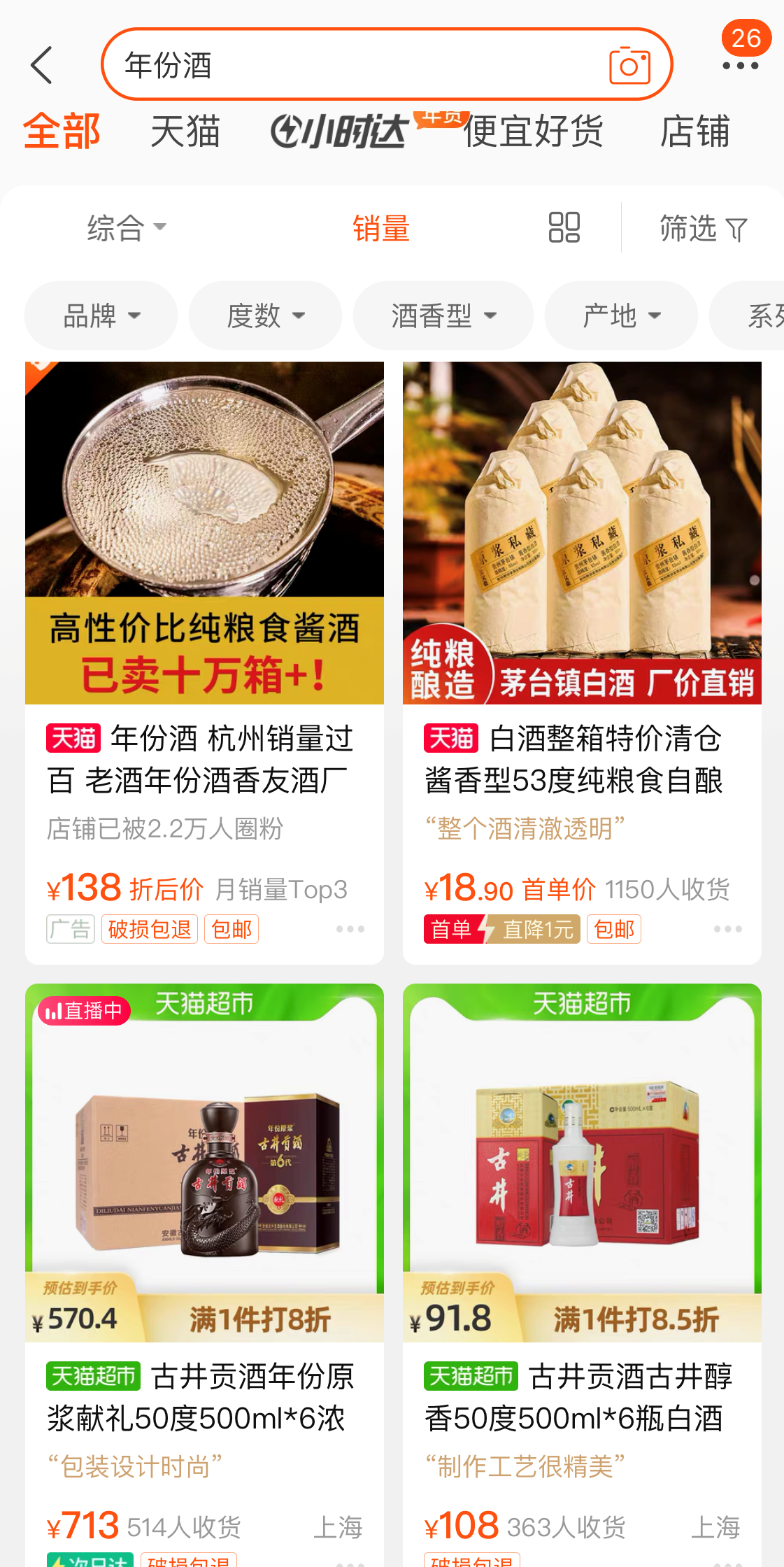Switch to the 全部 tab
Viewport: 784px width, 1567px height.
(62, 131)
